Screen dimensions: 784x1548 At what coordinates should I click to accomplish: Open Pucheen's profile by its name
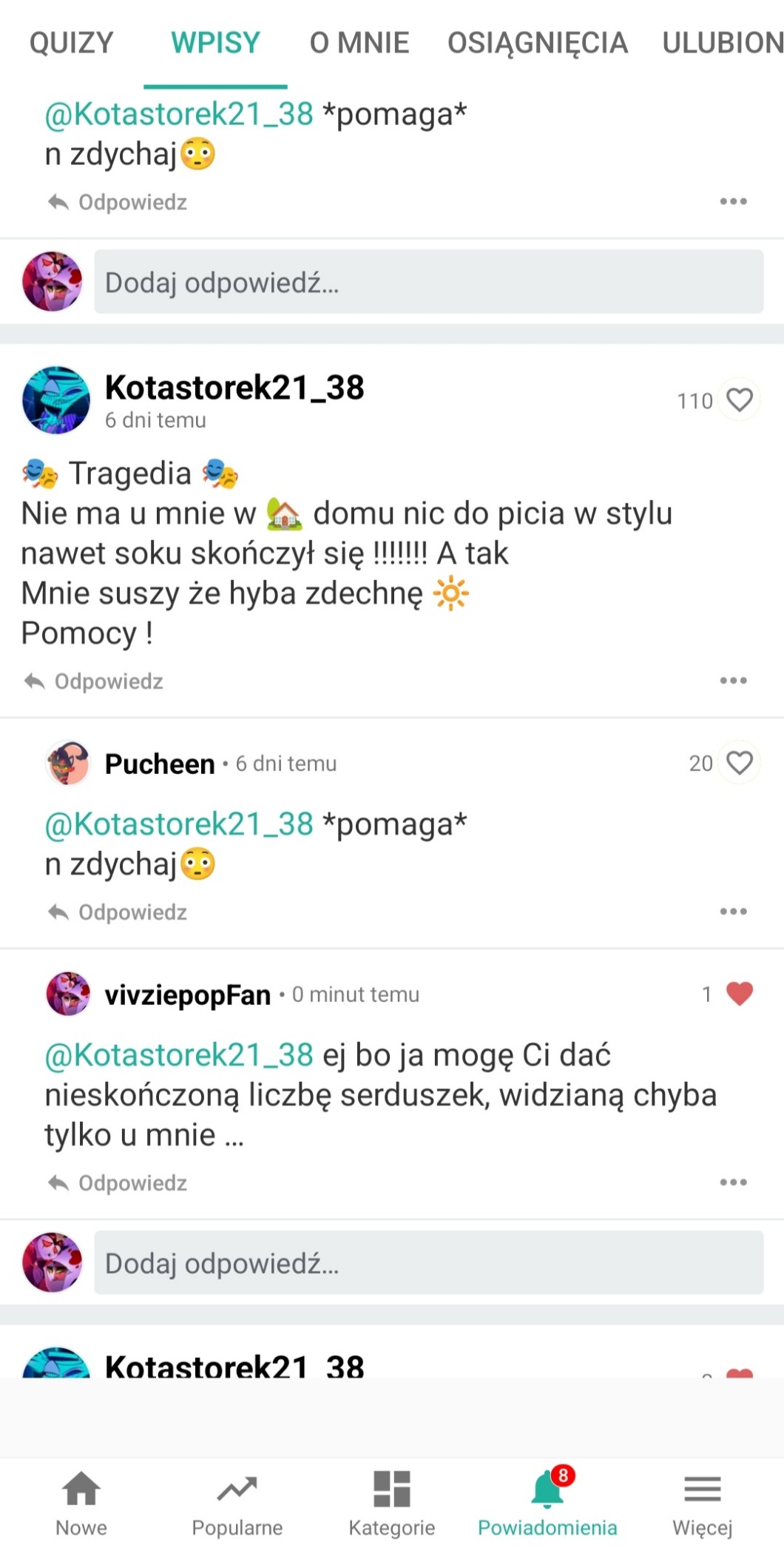click(x=160, y=764)
